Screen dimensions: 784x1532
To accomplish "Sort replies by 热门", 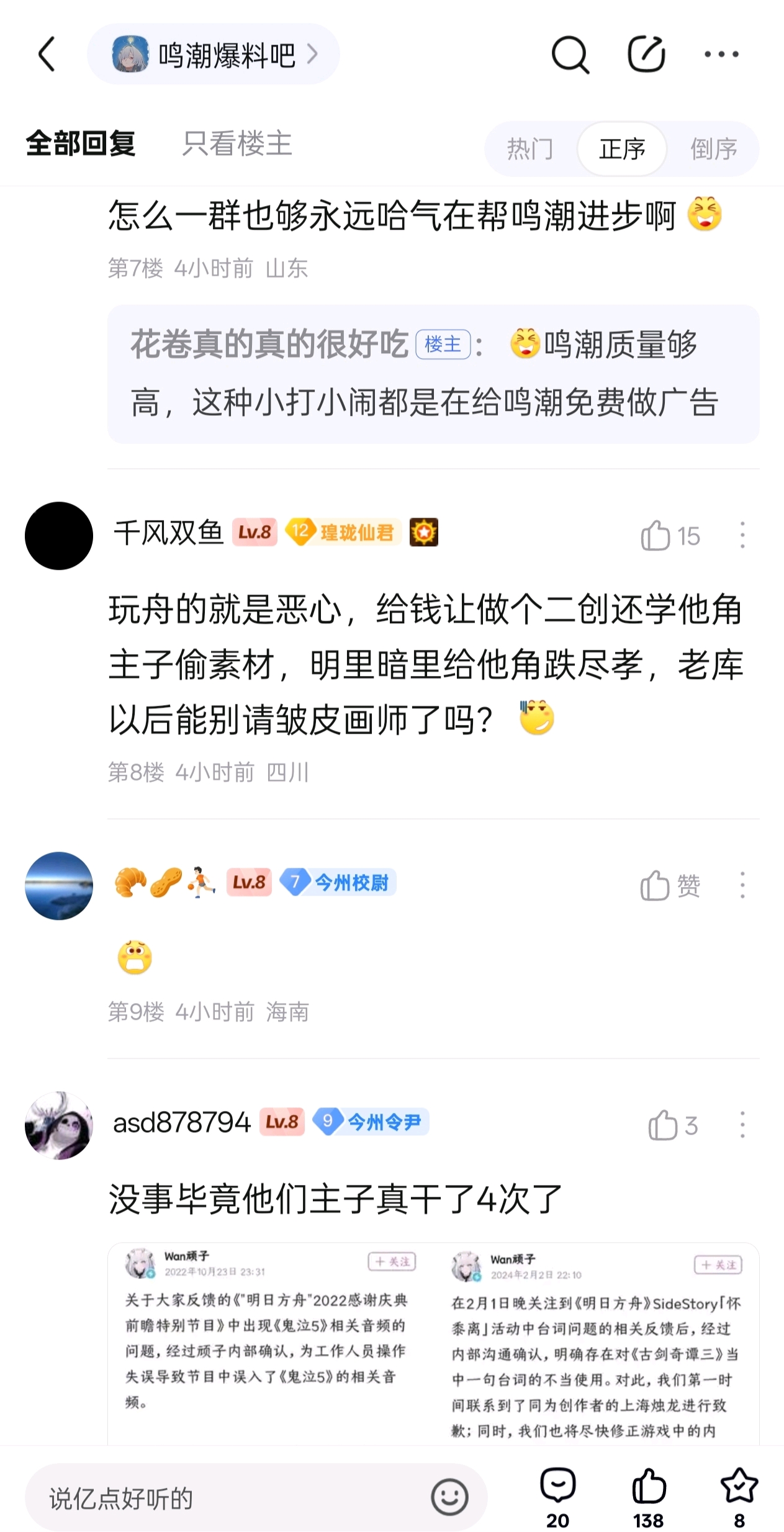I will (x=529, y=149).
